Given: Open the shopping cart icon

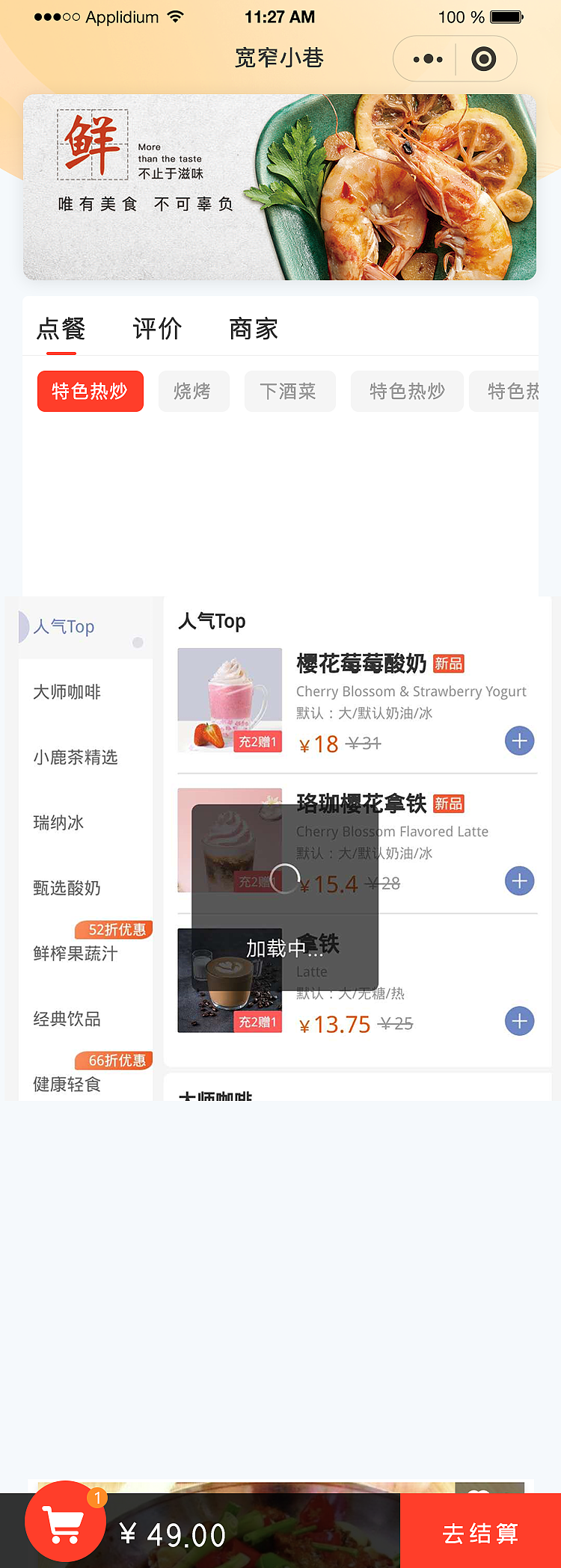Looking at the screenshot, I should [65, 1520].
